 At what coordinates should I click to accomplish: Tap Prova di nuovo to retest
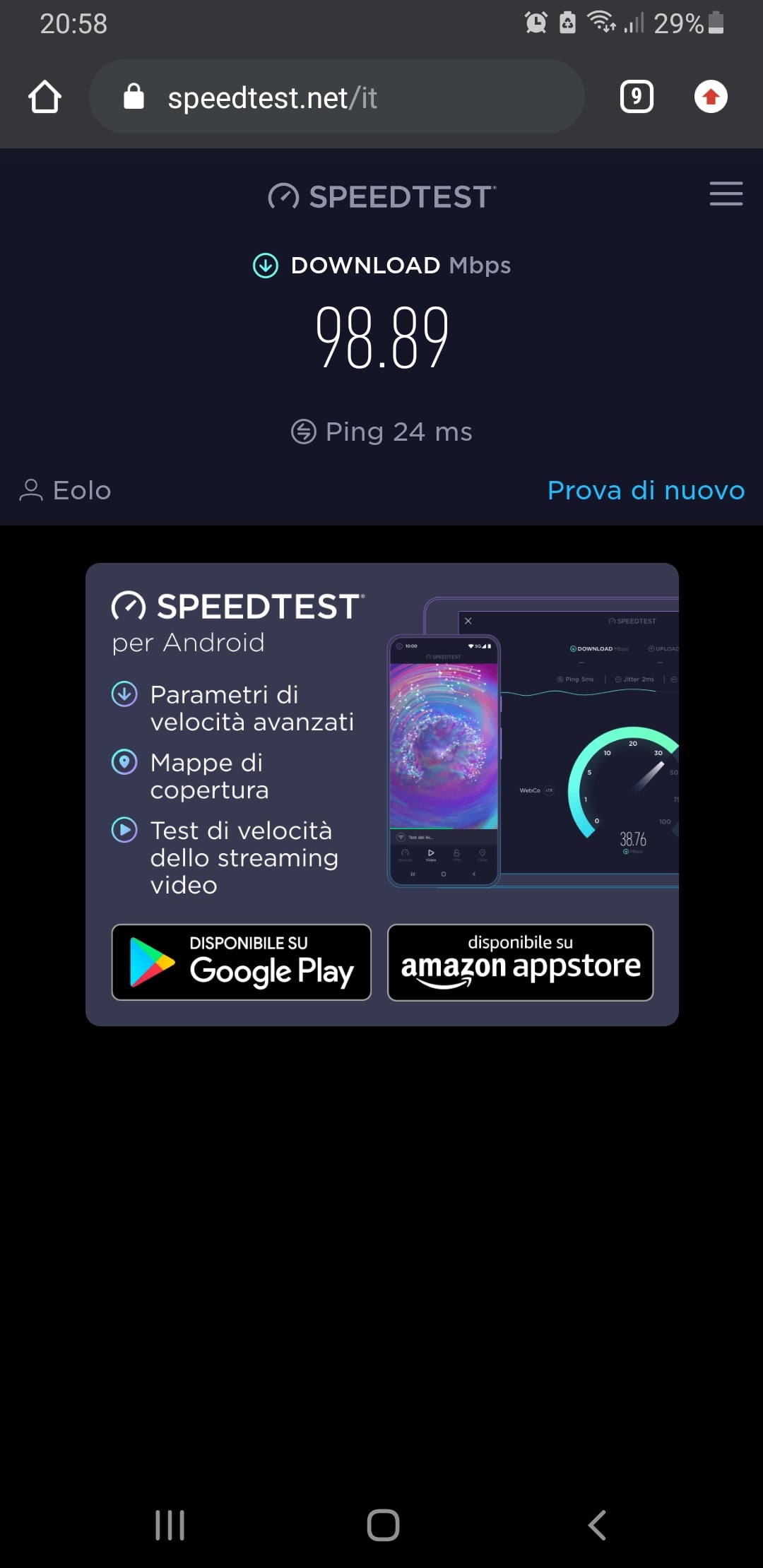pyautogui.click(x=646, y=490)
